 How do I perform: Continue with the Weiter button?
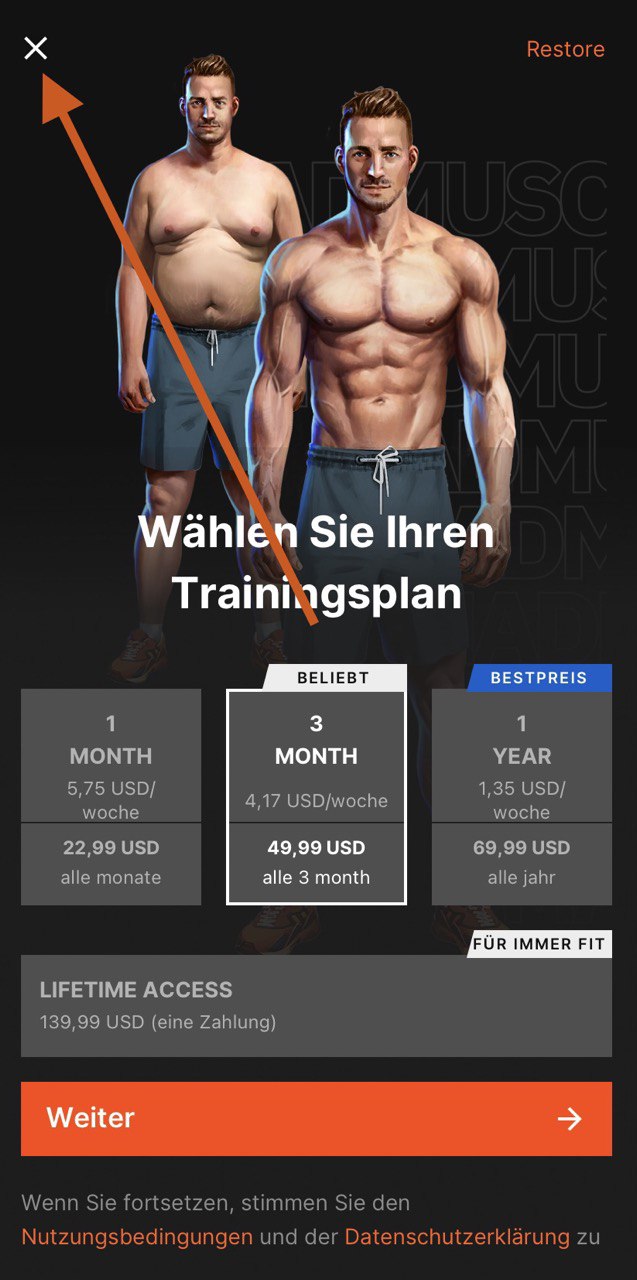pos(316,1118)
